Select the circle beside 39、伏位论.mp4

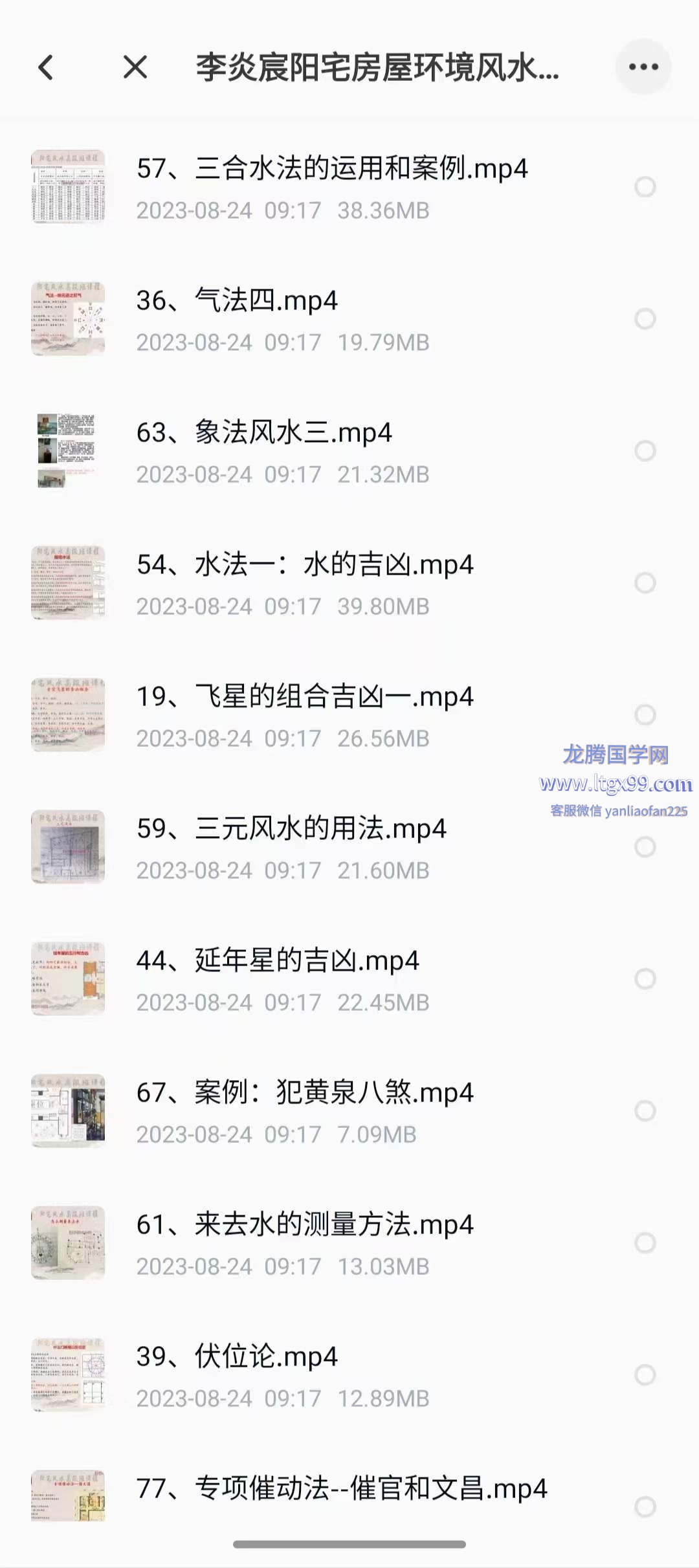[645, 1375]
